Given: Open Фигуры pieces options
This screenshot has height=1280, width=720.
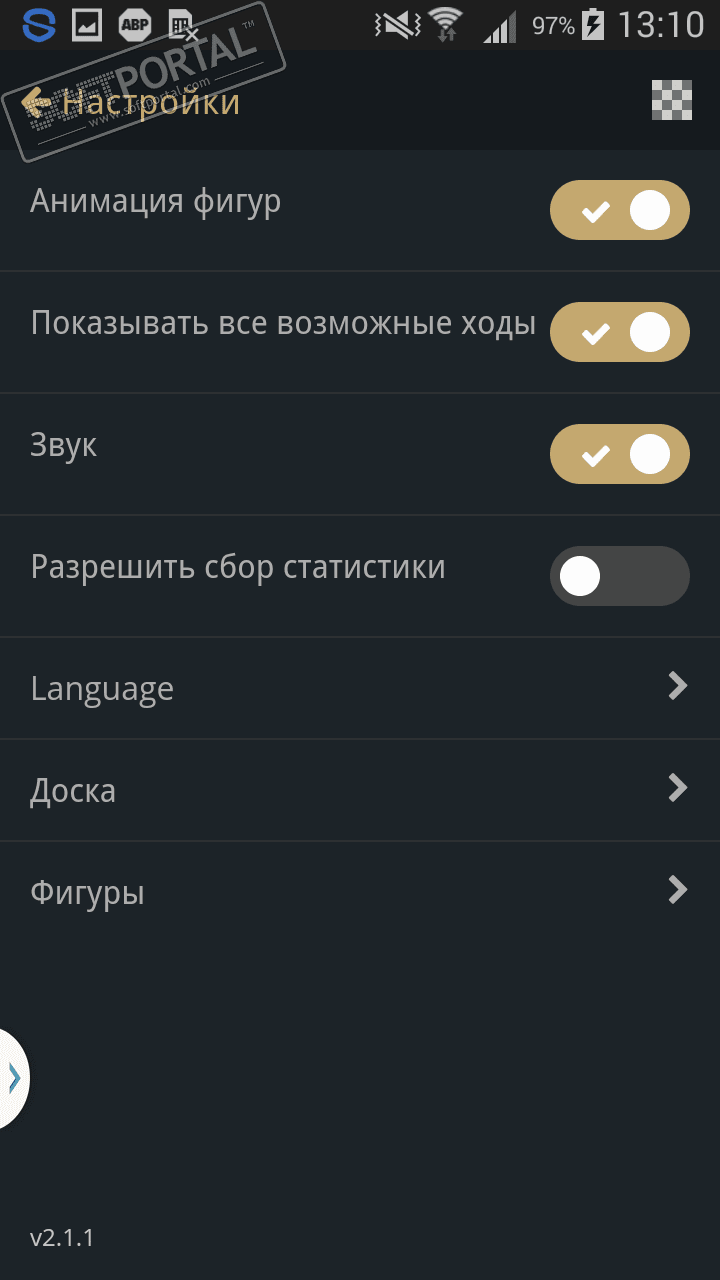Looking at the screenshot, I should coord(360,891).
